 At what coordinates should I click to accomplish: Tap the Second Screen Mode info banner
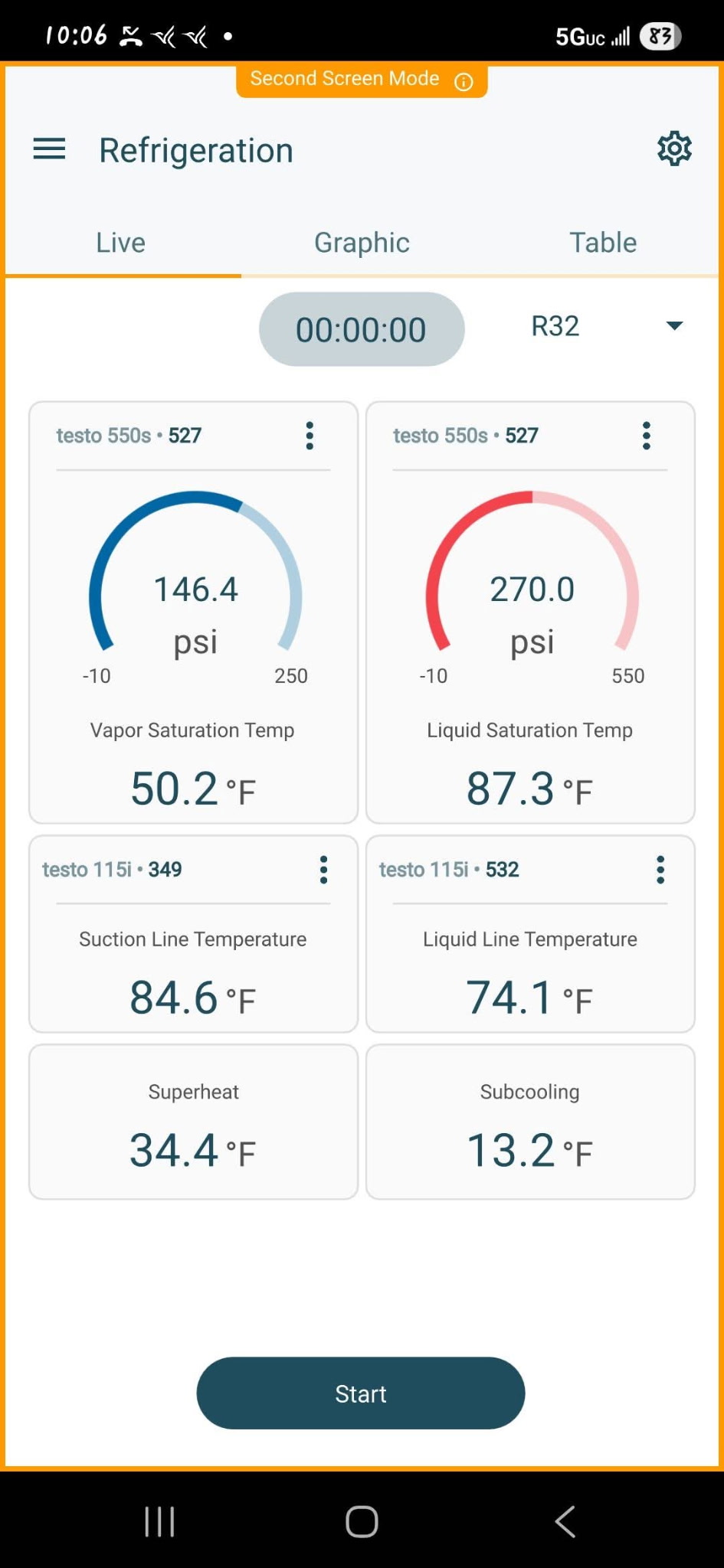[362, 80]
